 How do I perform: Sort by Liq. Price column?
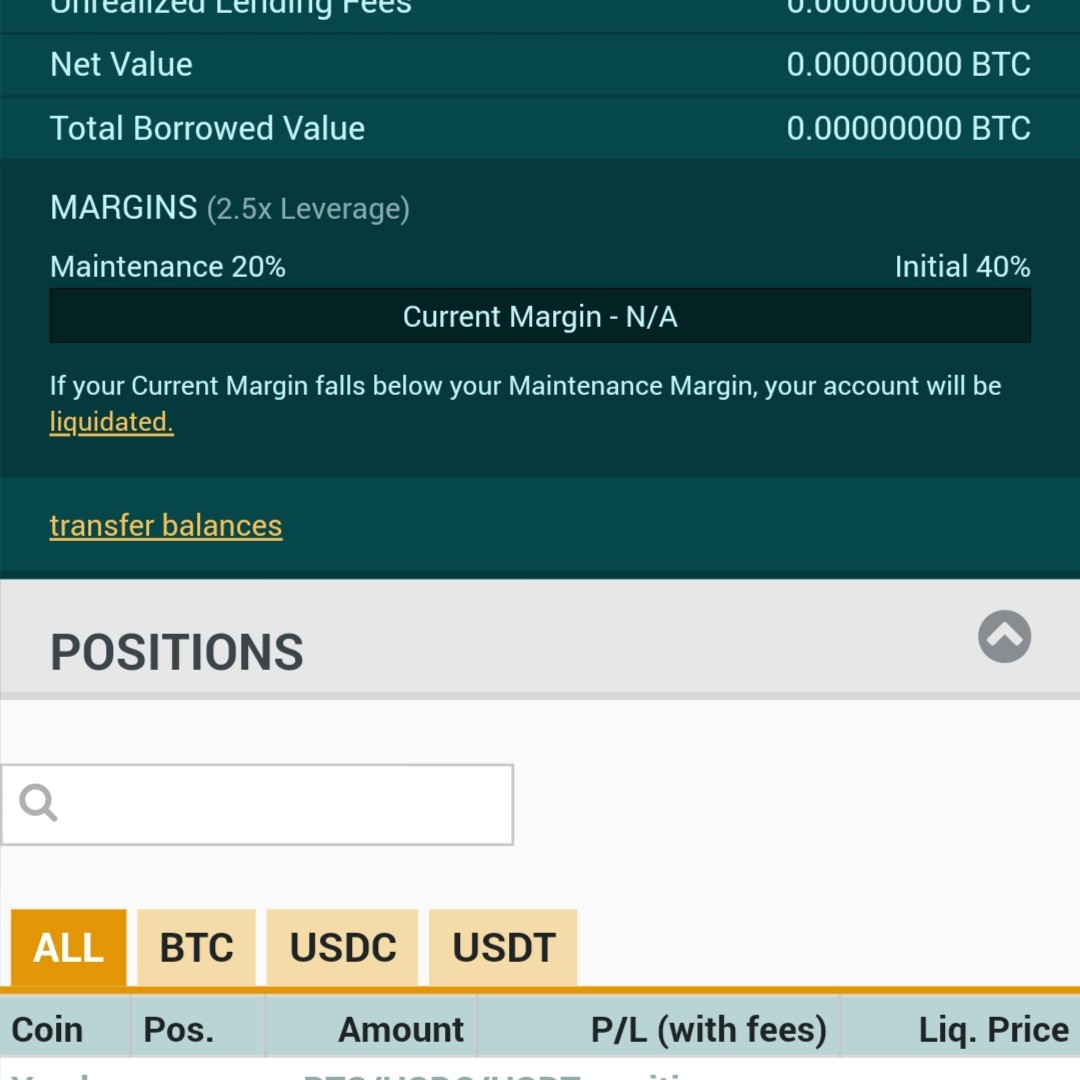point(993,1029)
